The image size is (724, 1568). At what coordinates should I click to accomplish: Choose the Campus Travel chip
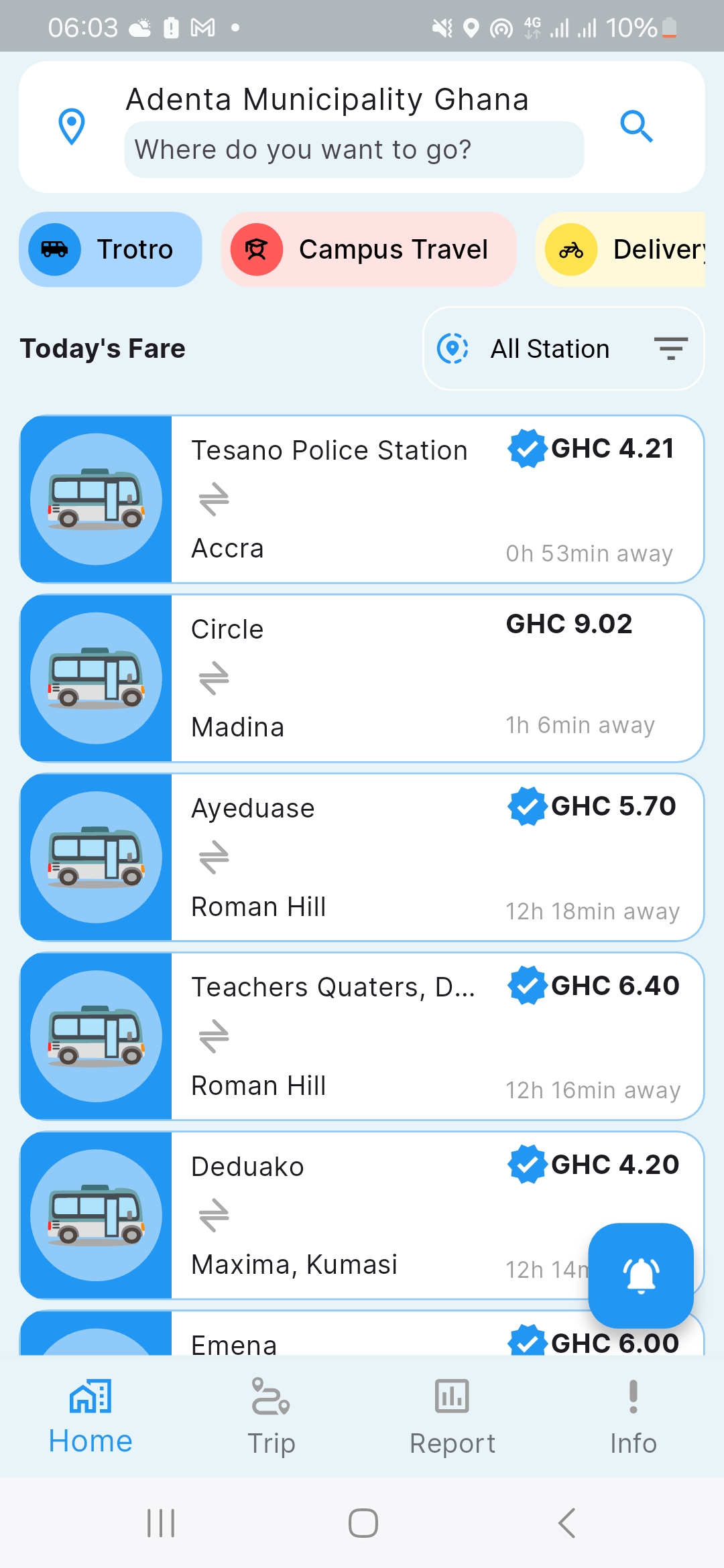pyautogui.click(x=368, y=249)
